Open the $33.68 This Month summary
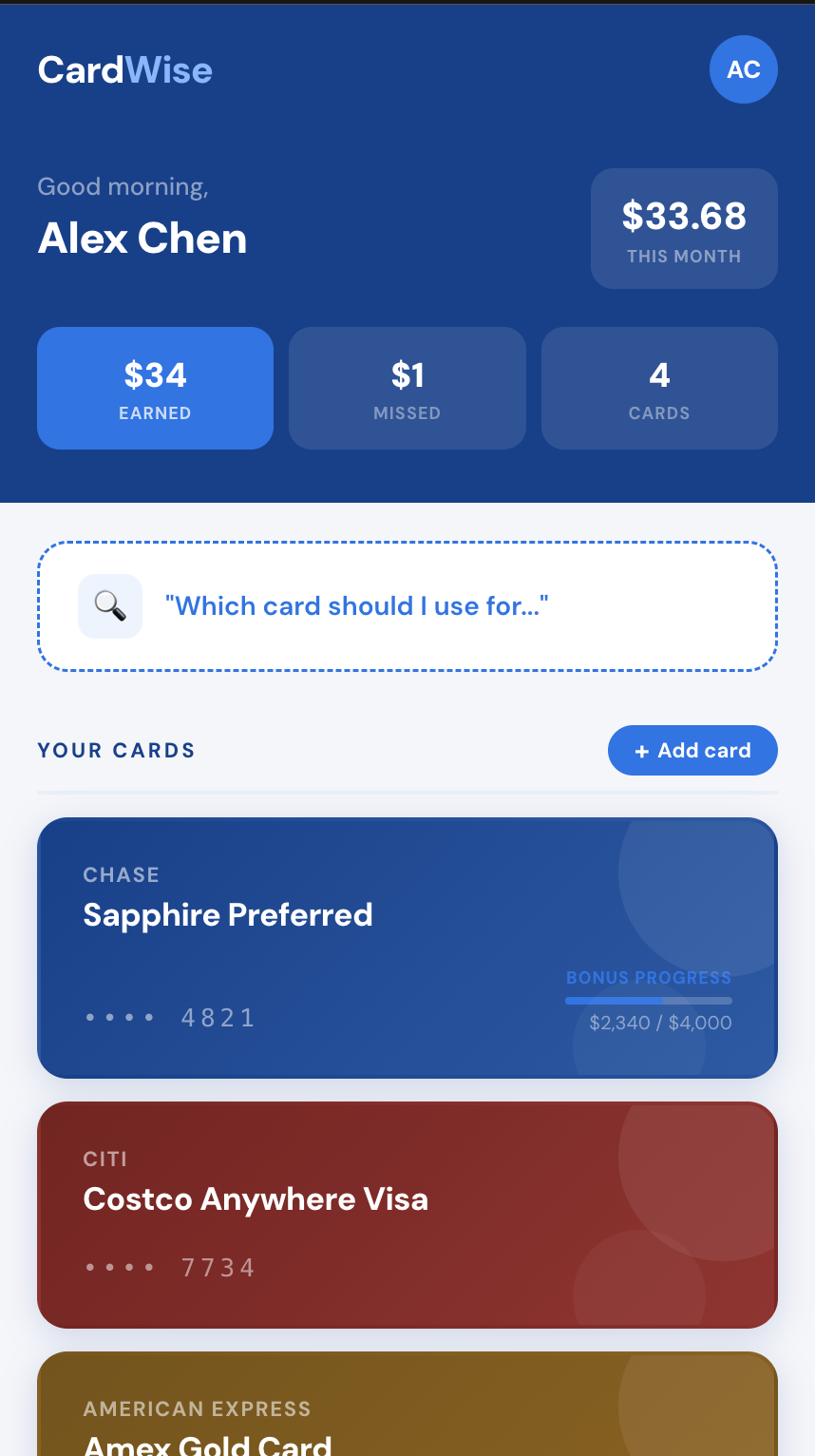 click(684, 229)
